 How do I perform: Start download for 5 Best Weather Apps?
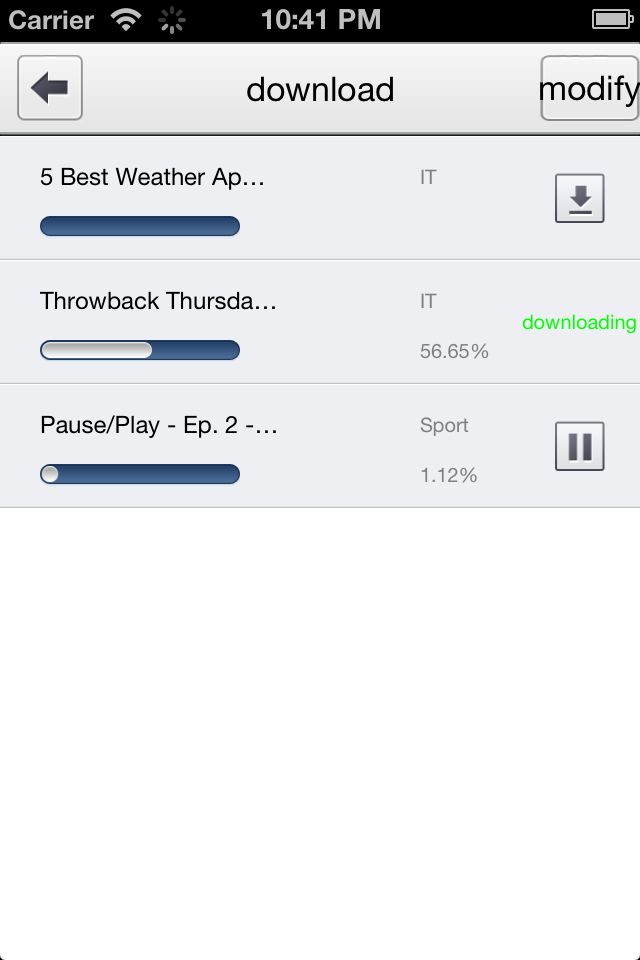tap(580, 198)
